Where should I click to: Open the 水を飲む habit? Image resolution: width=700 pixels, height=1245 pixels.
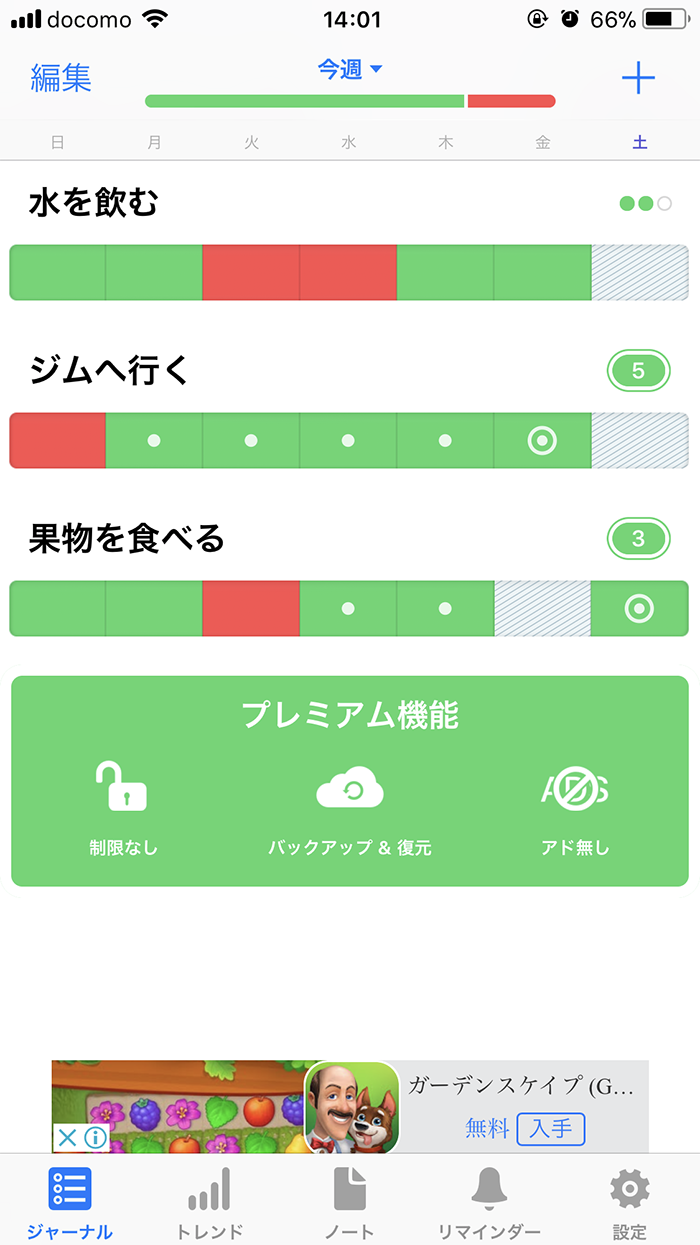(x=94, y=204)
